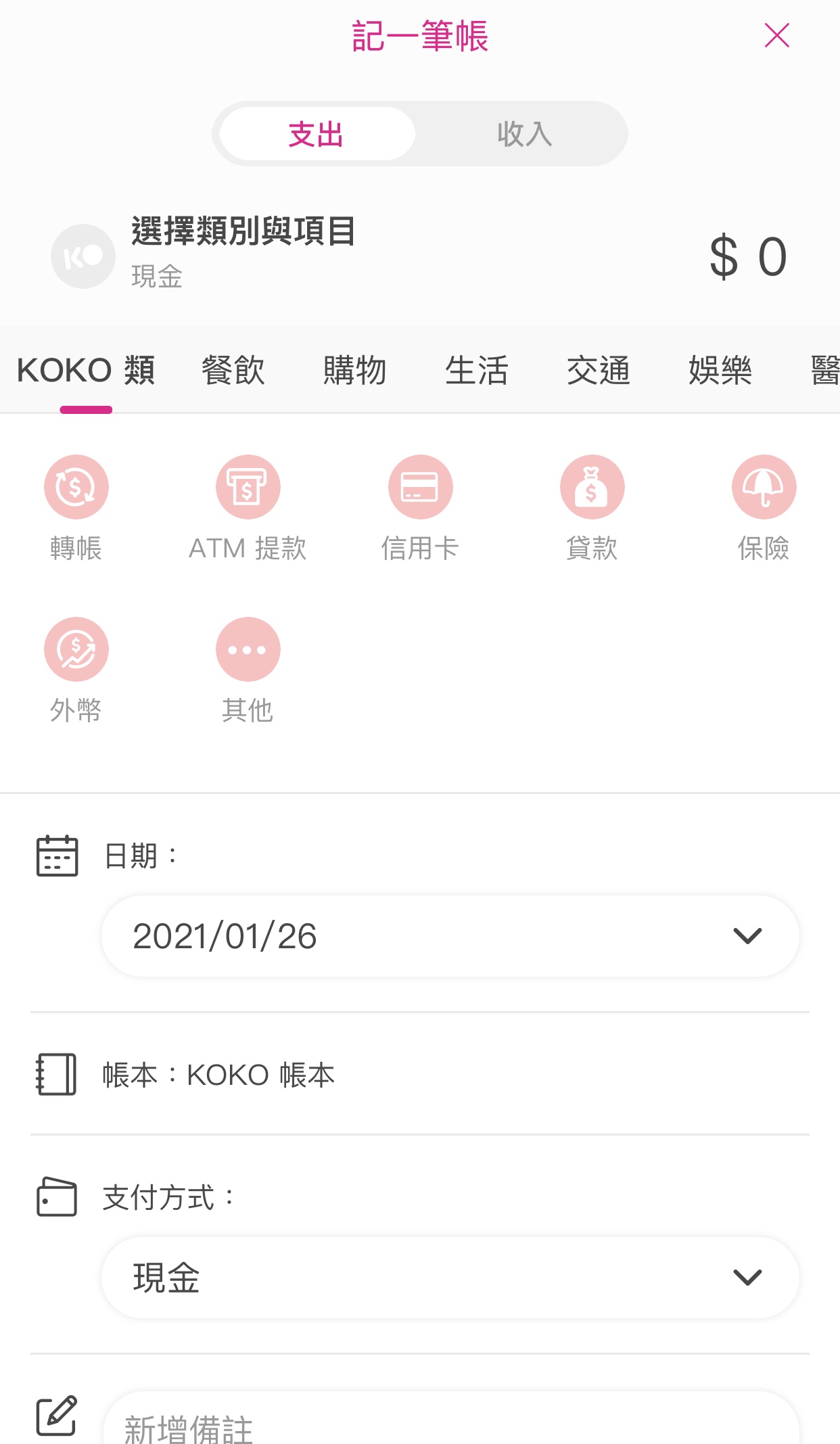
Task: Pick the 貸款 item
Action: click(592, 509)
